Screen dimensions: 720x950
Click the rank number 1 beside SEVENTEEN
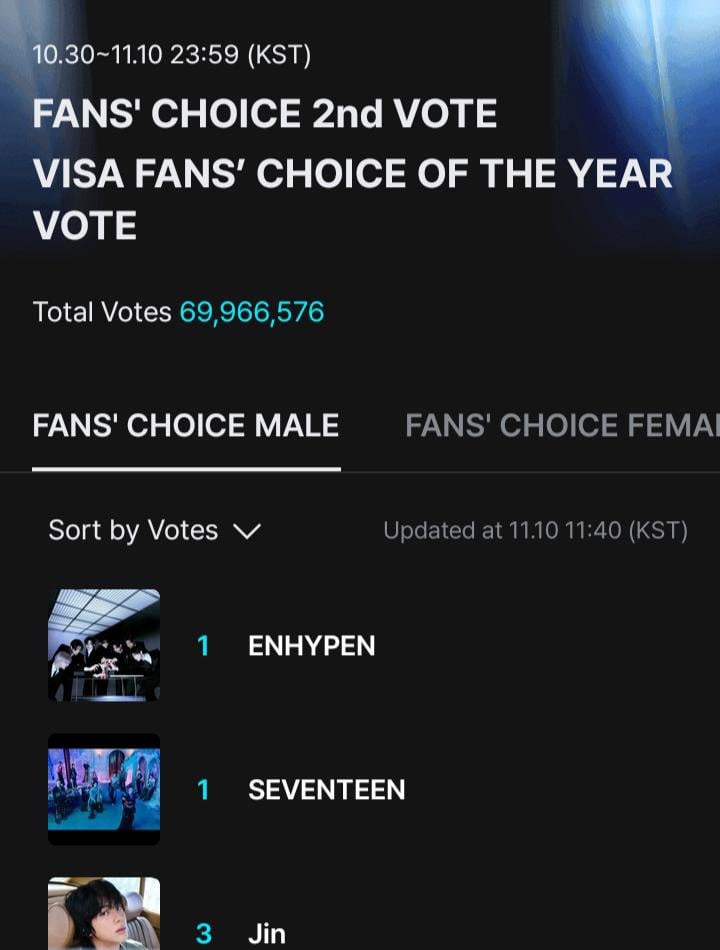pyautogui.click(x=204, y=790)
